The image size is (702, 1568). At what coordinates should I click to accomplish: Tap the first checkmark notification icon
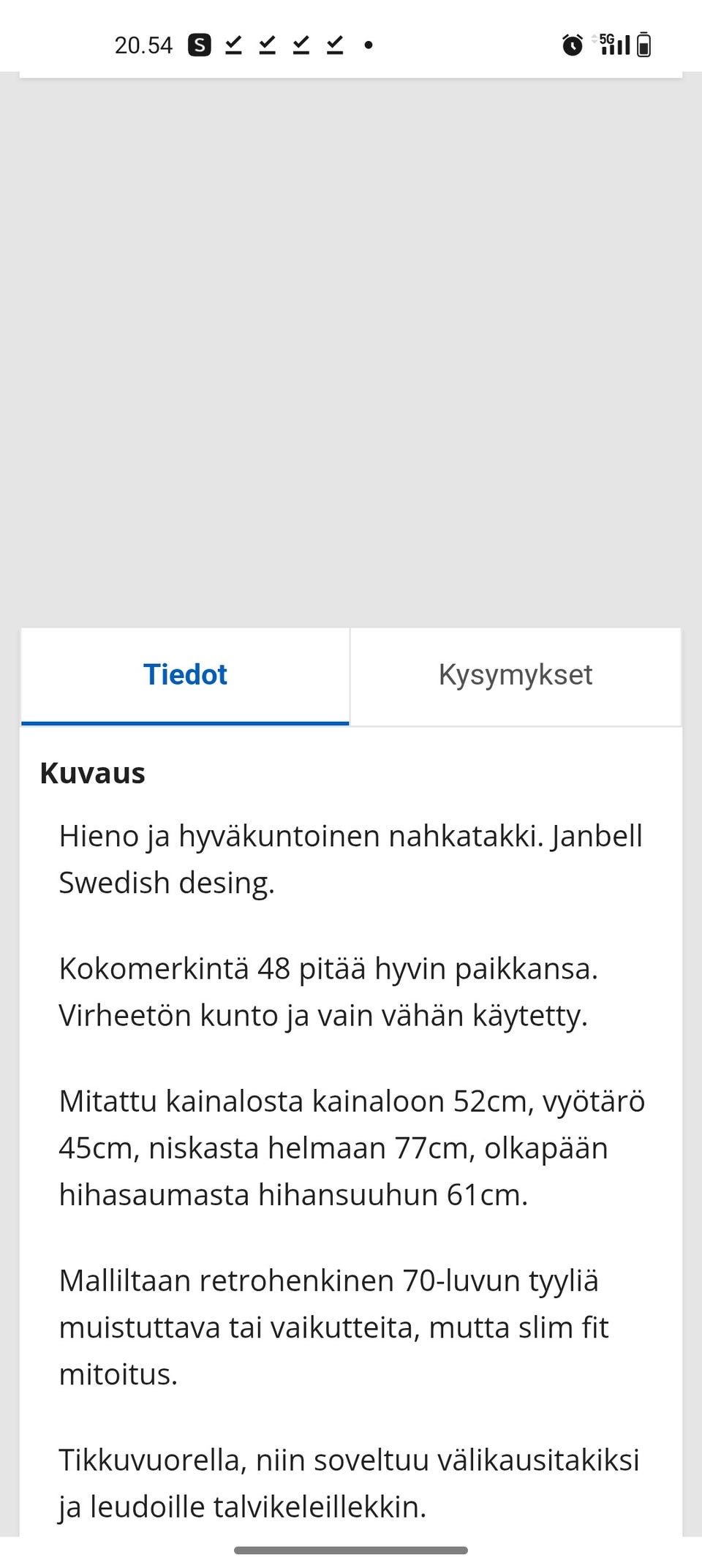[232, 45]
